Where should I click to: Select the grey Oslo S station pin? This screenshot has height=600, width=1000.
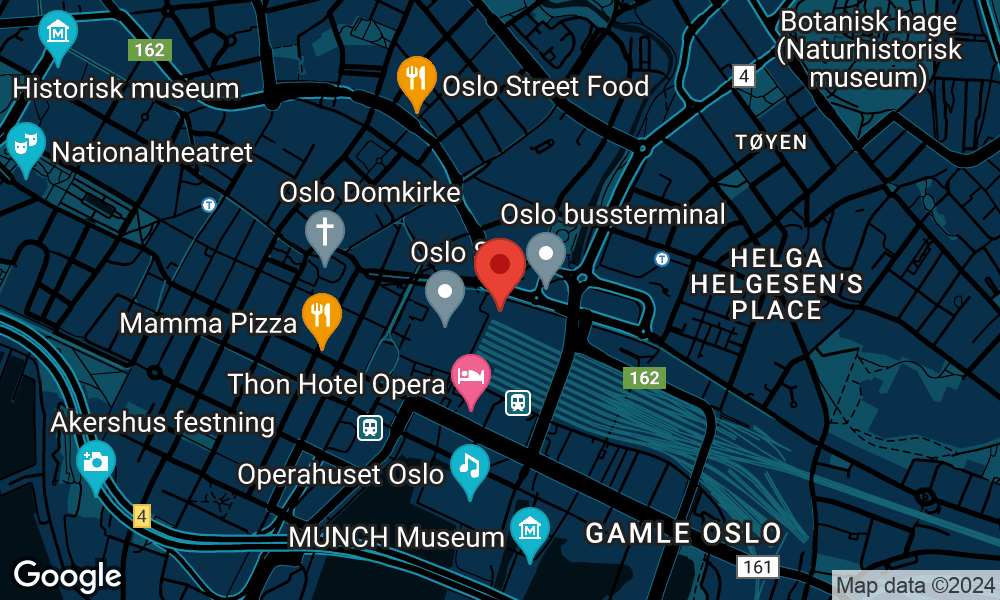(445, 292)
